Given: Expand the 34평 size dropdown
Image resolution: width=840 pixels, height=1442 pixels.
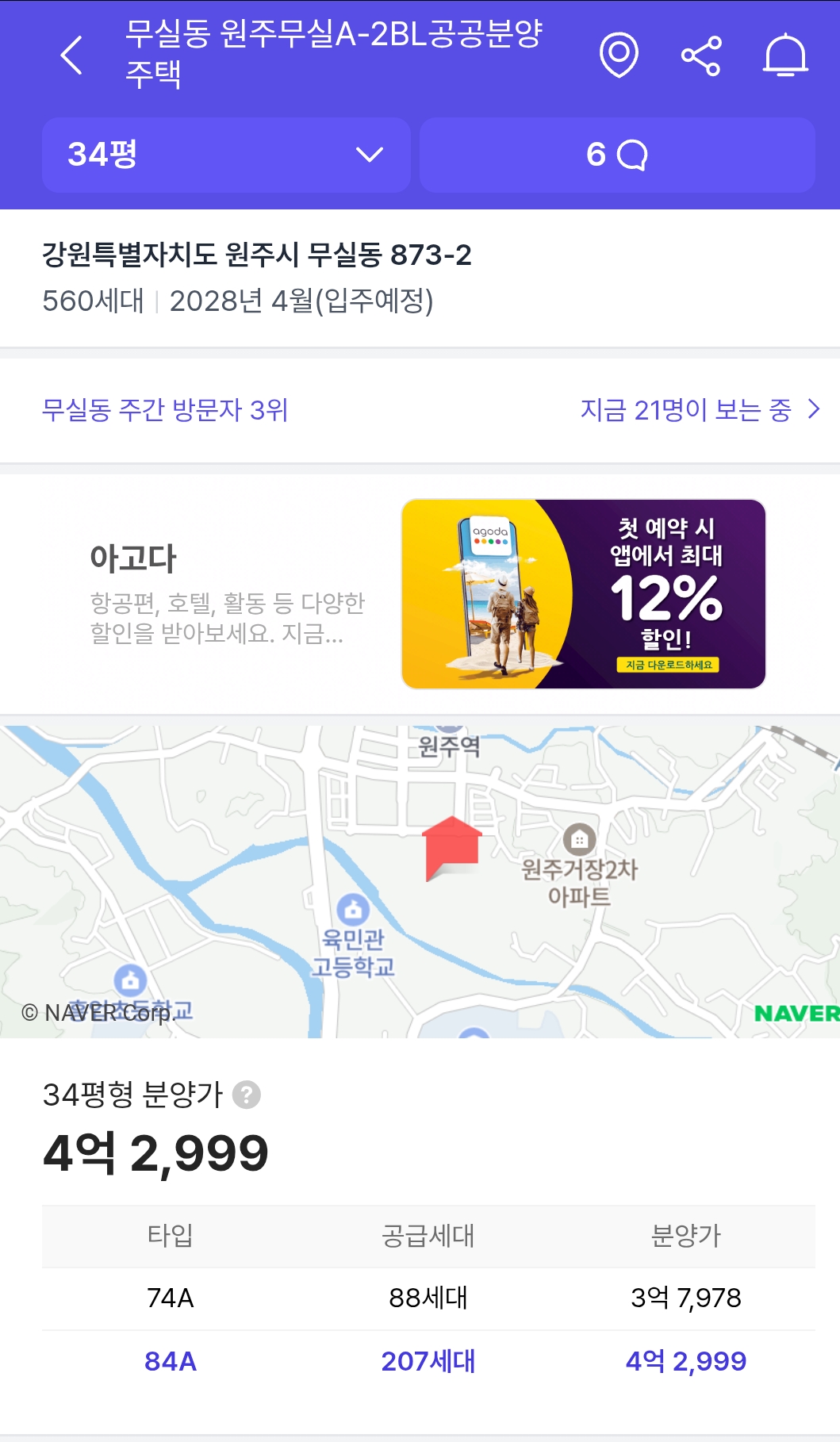Looking at the screenshot, I should [226, 155].
